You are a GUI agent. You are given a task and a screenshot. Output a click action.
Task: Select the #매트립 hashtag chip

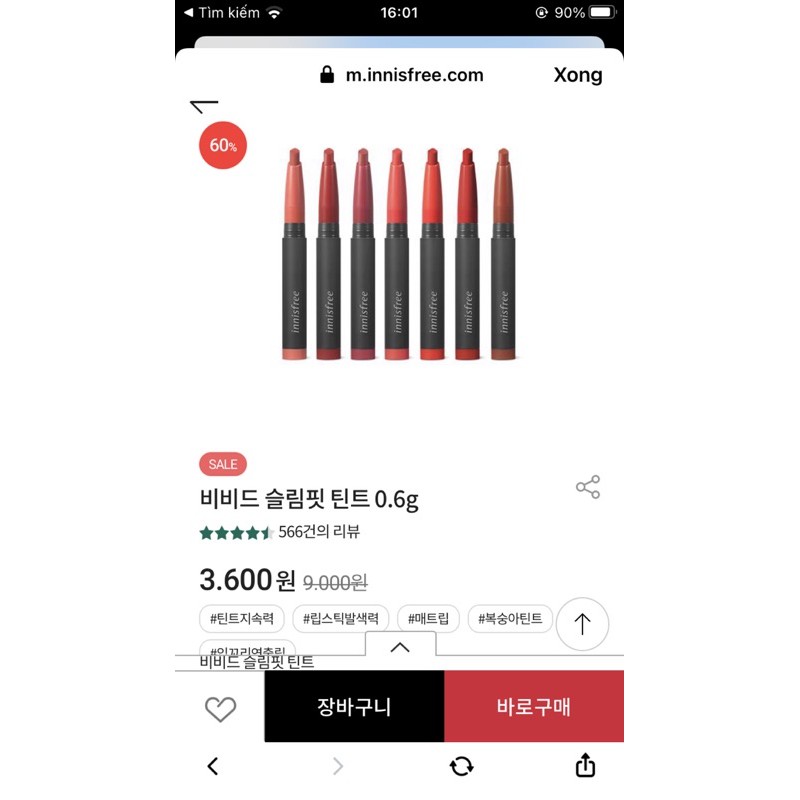430,619
